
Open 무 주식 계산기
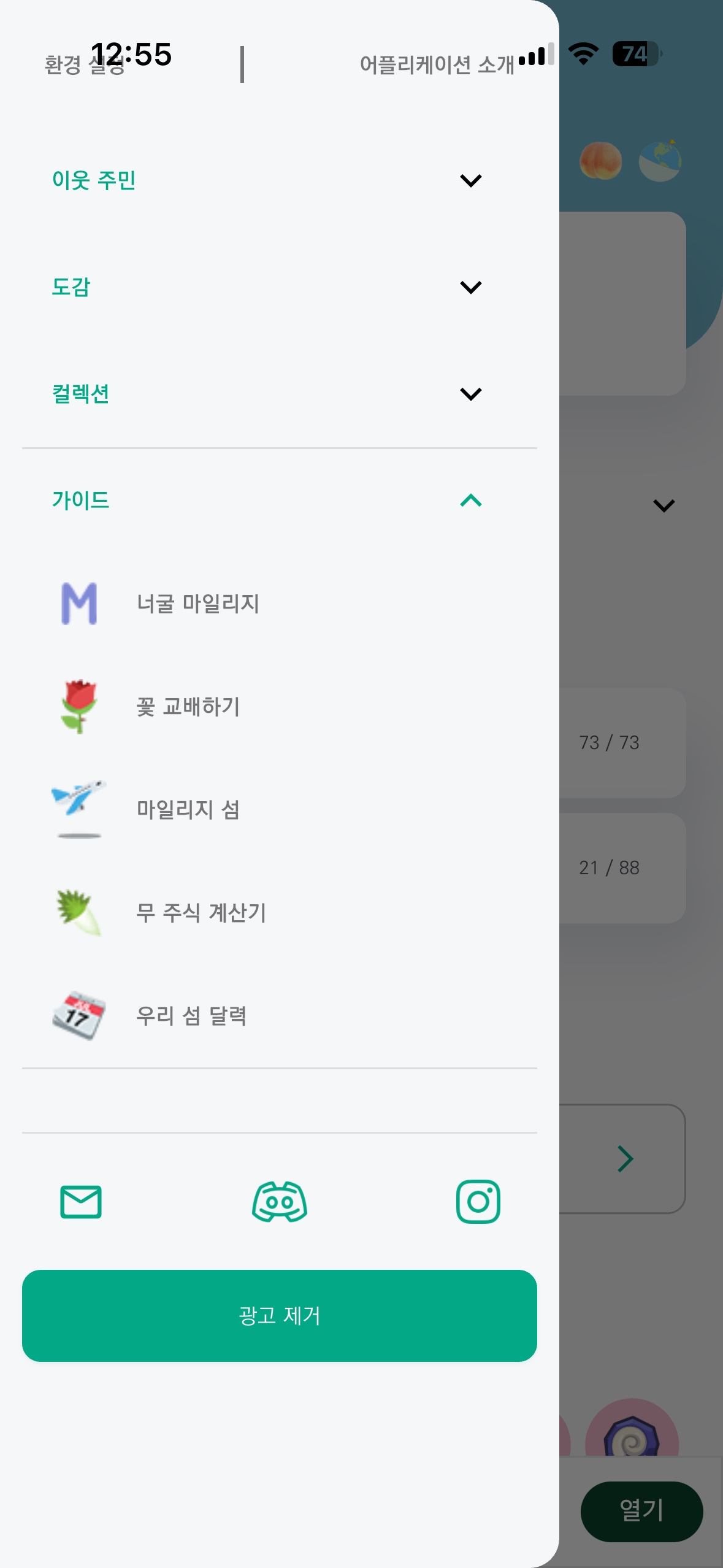point(201,913)
